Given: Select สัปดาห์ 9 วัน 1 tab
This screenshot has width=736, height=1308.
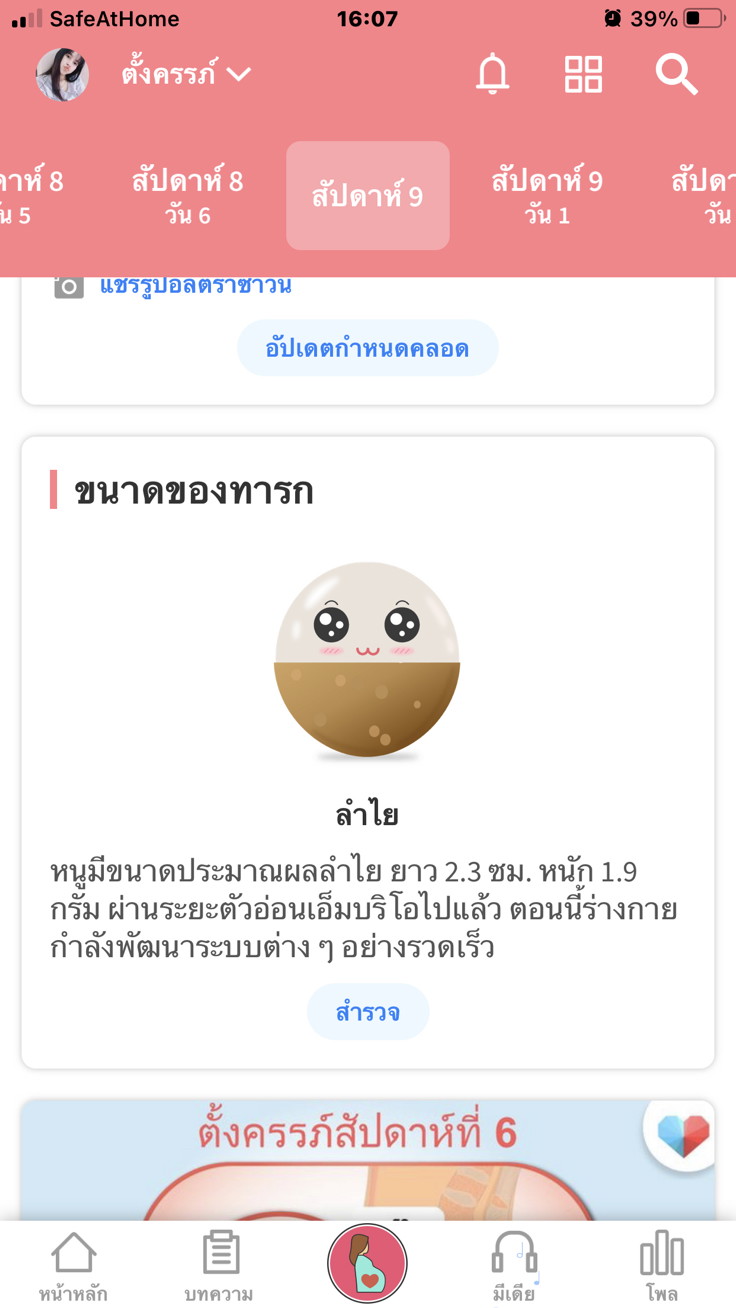Looking at the screenshot, I should pyautogui.click(x=546, y=196).
